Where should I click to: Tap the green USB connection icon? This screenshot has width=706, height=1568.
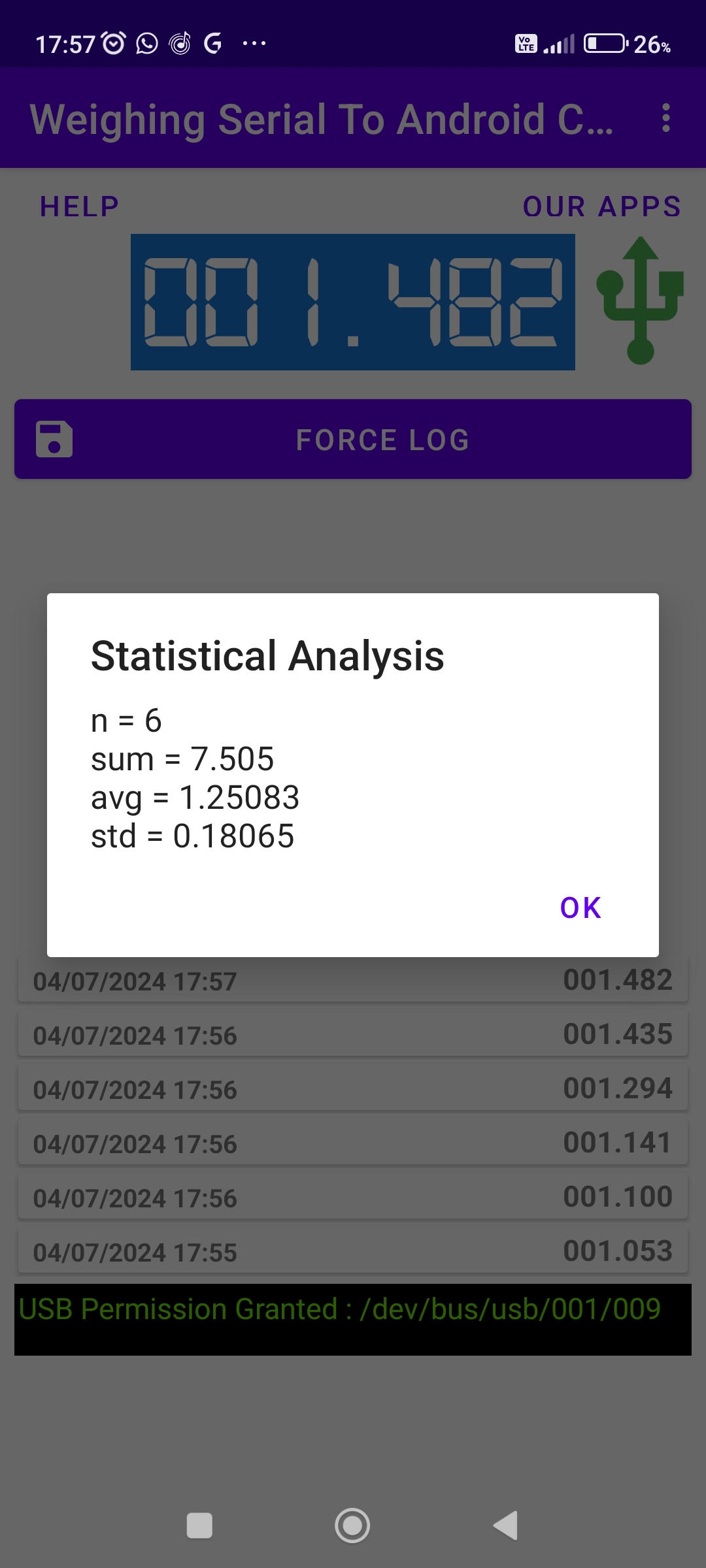pyautogui.click(x=639, y=301)
